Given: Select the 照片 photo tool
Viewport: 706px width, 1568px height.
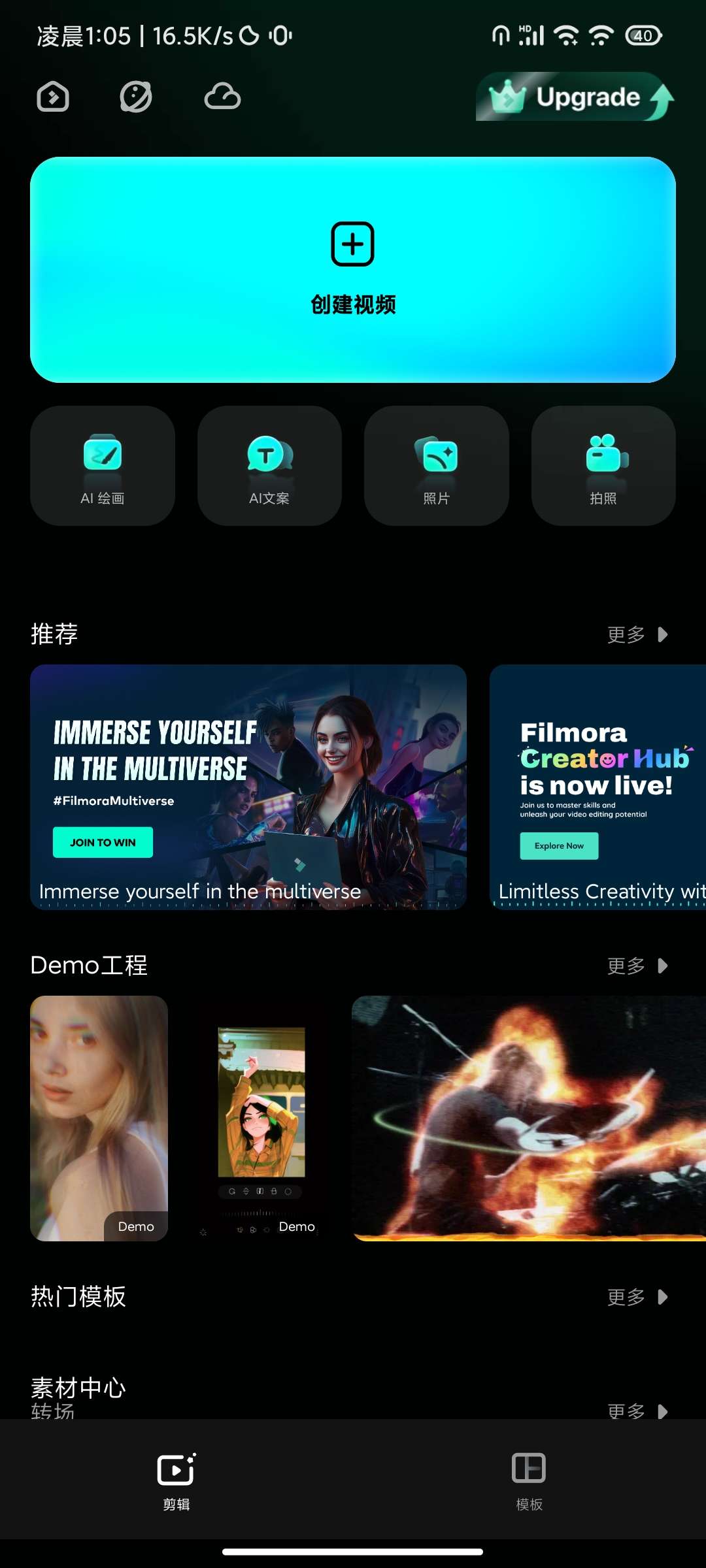Looking at the screenshot, I should coord(436,466).
